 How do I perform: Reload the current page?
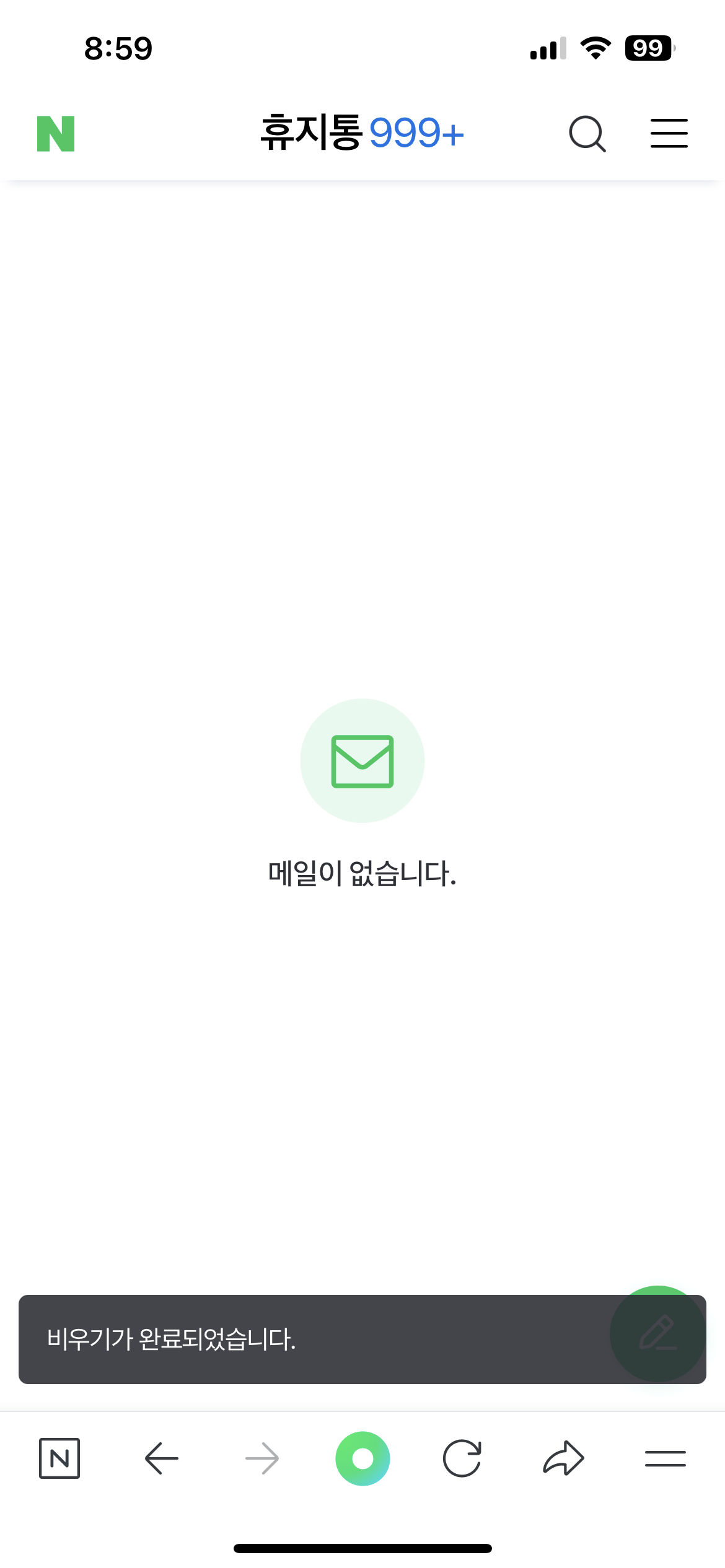(462, 1458)
